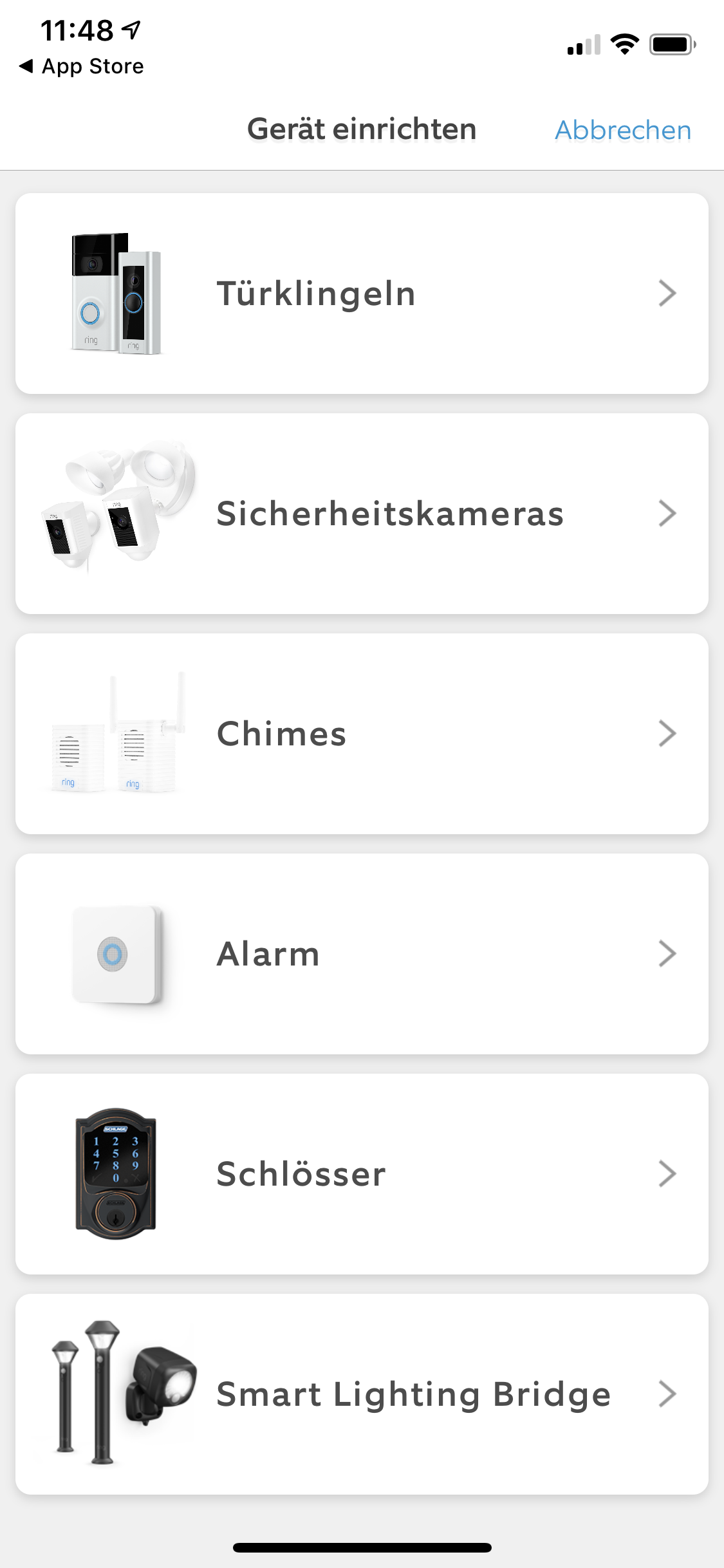The height and width of the screenshot is (1568, 724).
Task: Open the Alarm setup
Action: pos(362,954)
